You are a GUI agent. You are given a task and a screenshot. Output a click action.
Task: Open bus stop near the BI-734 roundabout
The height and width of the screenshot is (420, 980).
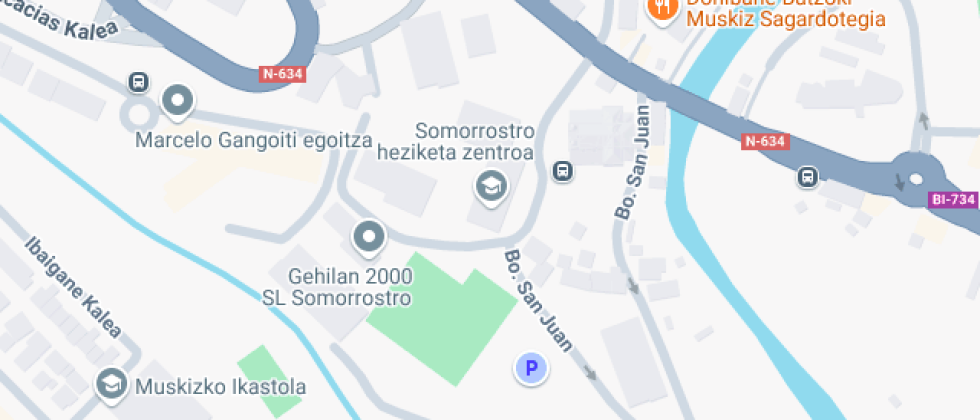(x=807, y=178)
